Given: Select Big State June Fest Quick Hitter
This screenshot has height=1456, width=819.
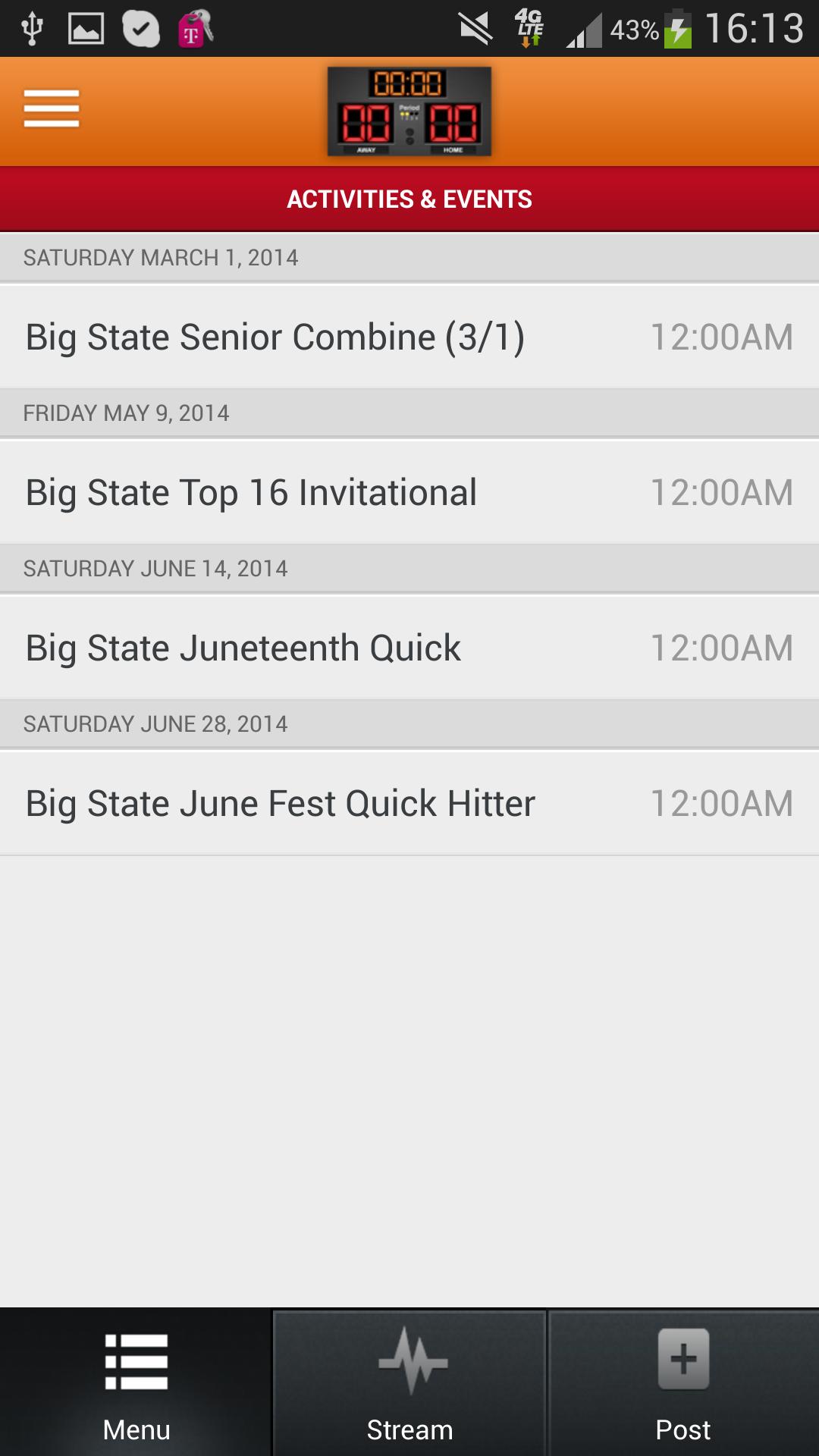Looking at the screenshot, I should click(409, 804).
